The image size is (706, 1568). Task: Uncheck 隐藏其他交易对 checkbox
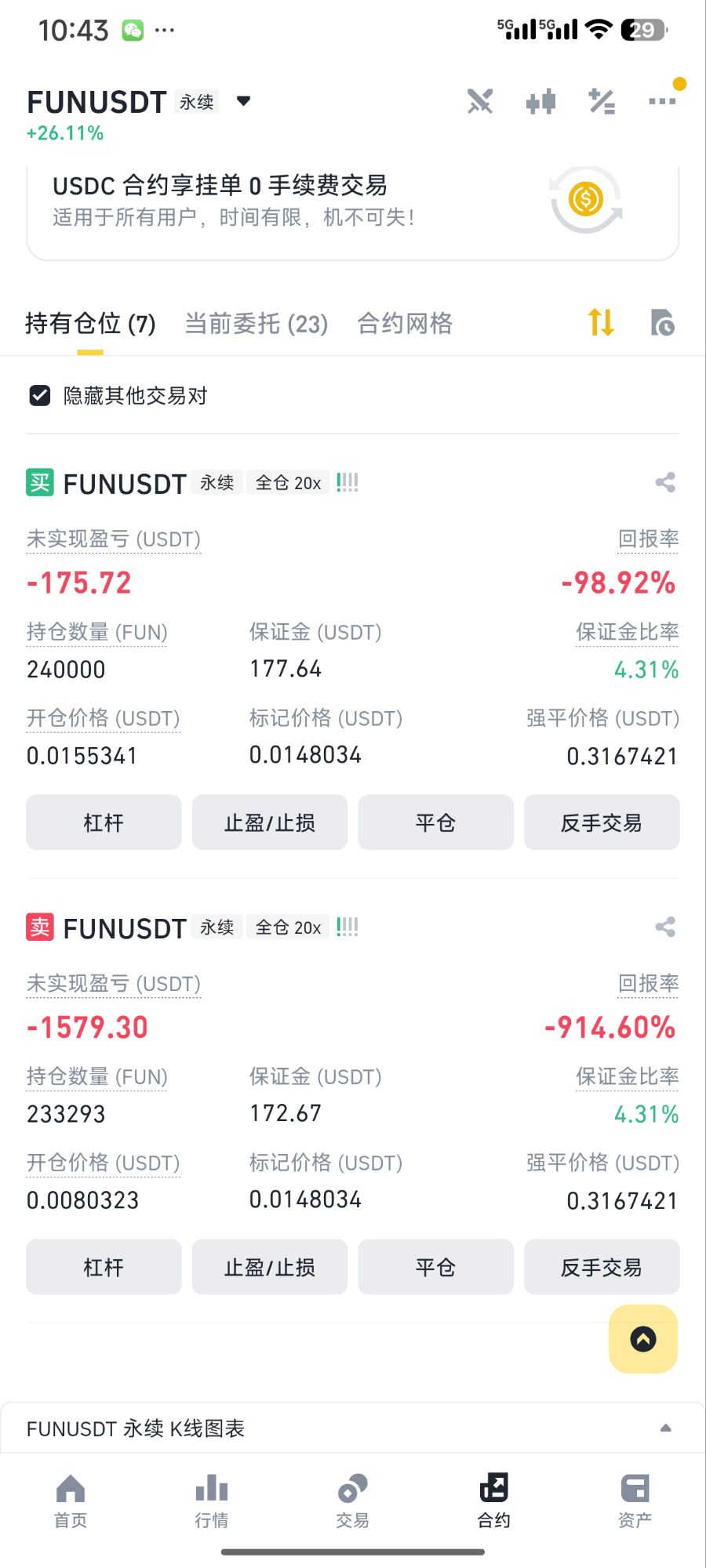pos(40,396)
